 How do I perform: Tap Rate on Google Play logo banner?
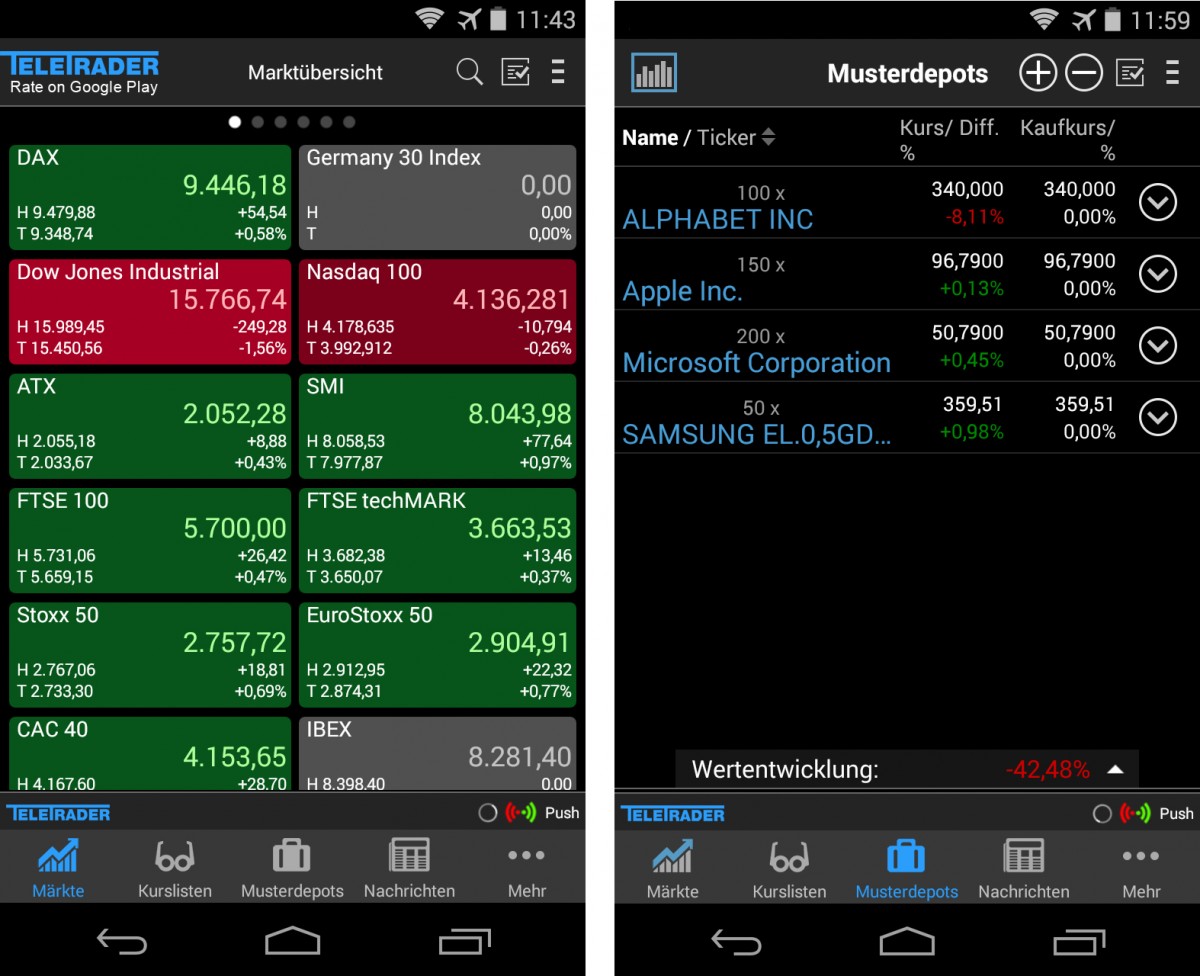point(80,73)
